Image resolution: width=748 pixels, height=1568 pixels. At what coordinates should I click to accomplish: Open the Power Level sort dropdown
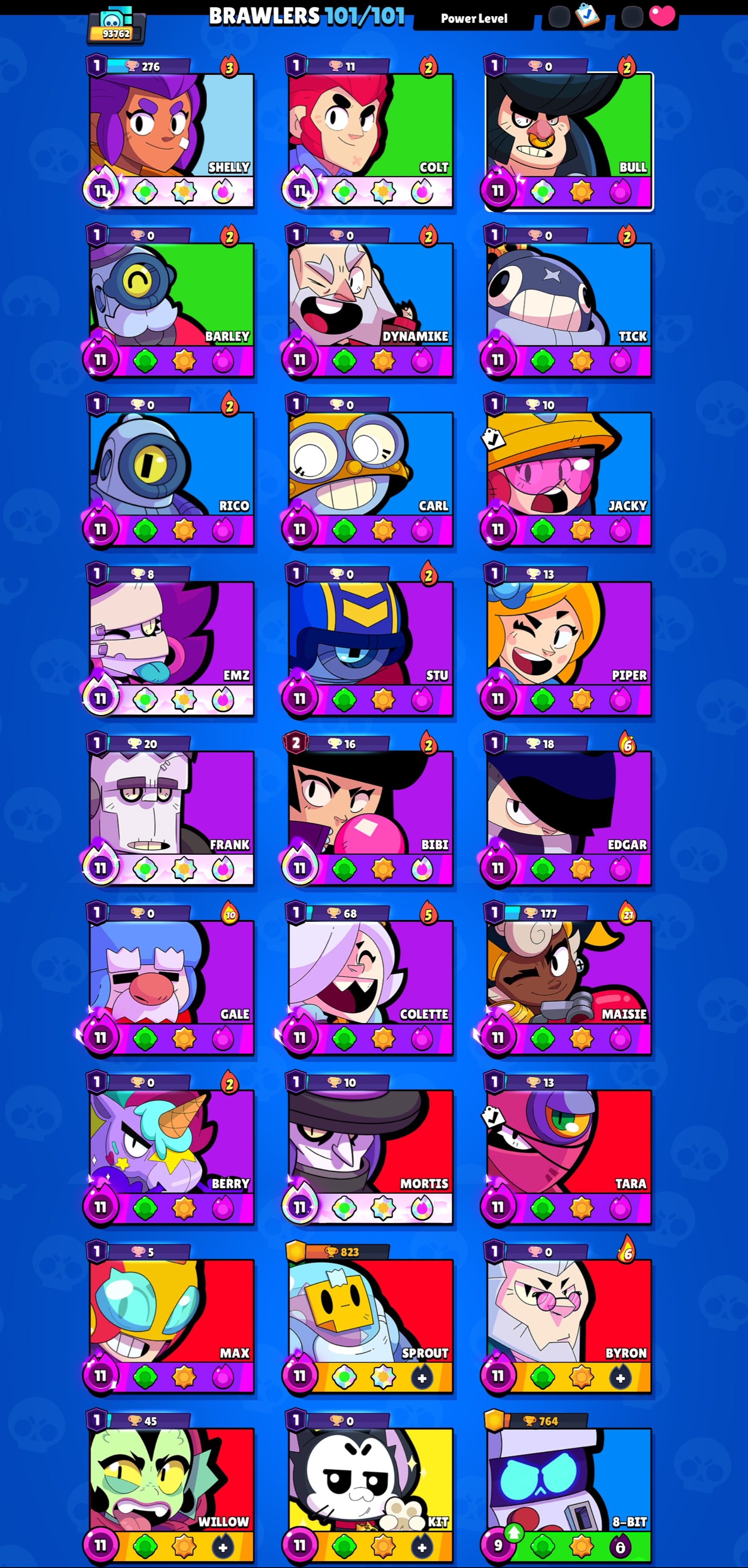[473, 18]
